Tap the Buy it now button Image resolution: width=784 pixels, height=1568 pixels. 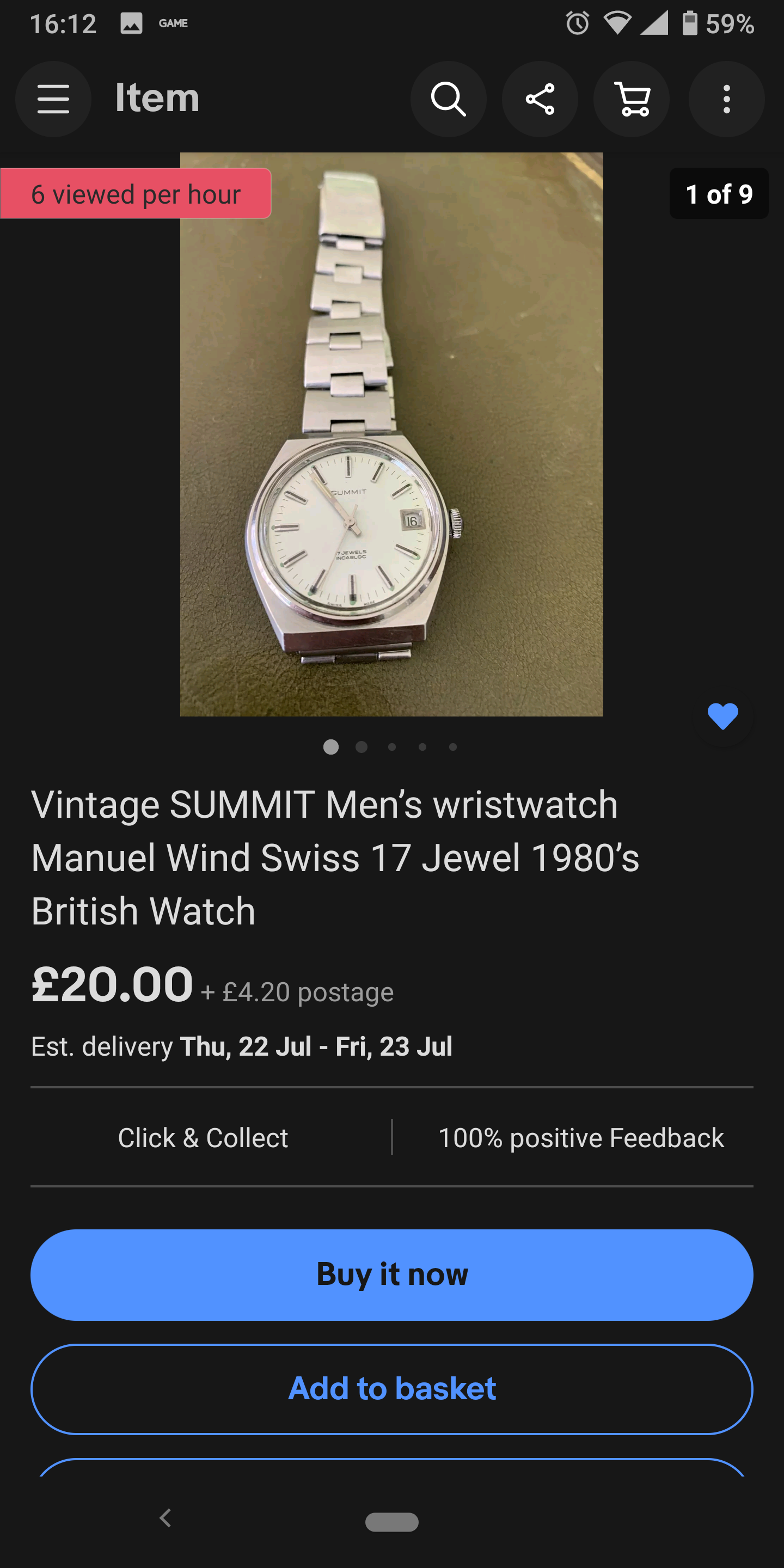[x=392, y=1274]
